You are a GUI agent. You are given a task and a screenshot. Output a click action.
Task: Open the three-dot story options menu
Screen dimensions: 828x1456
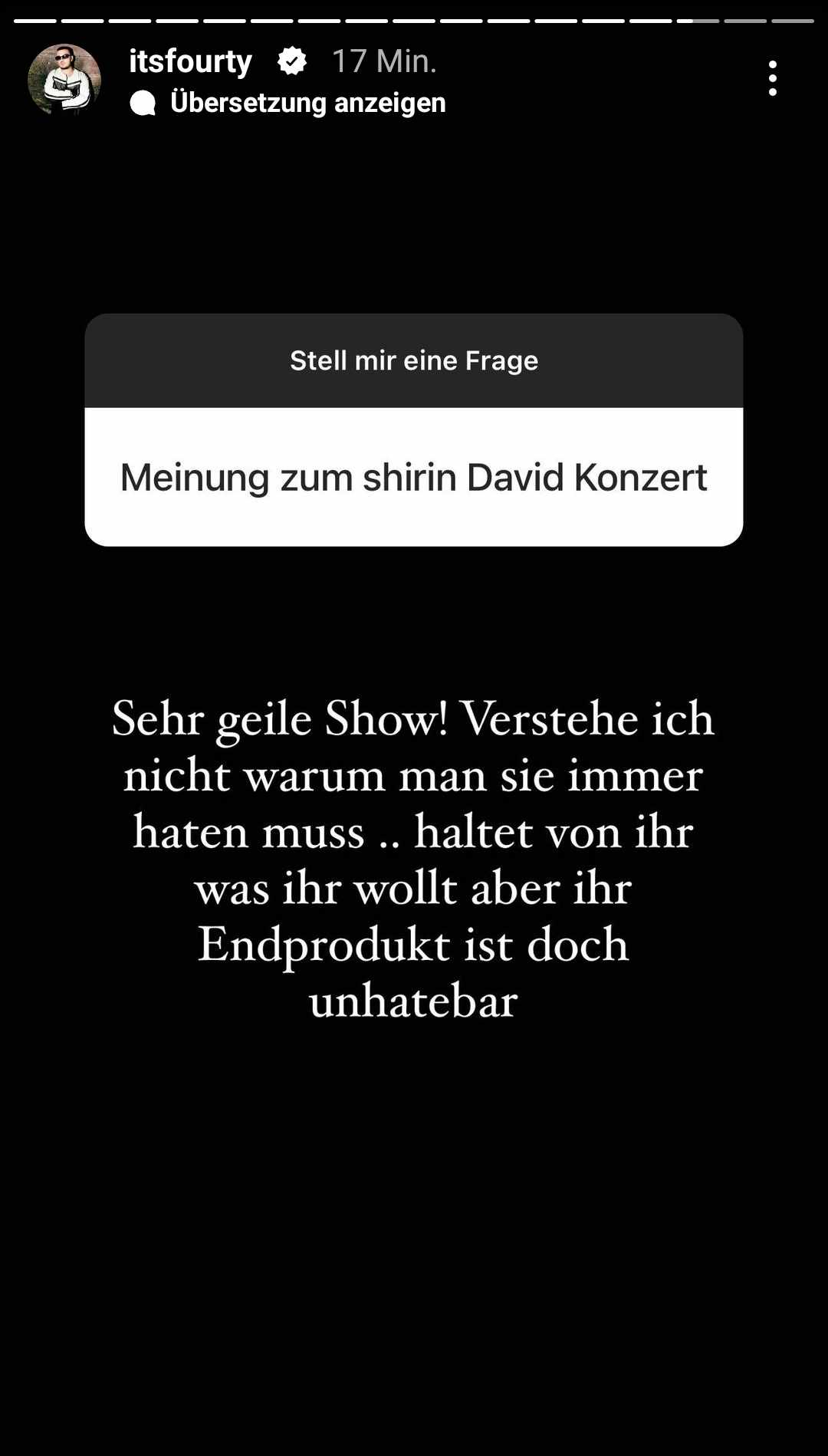point(772,78)
